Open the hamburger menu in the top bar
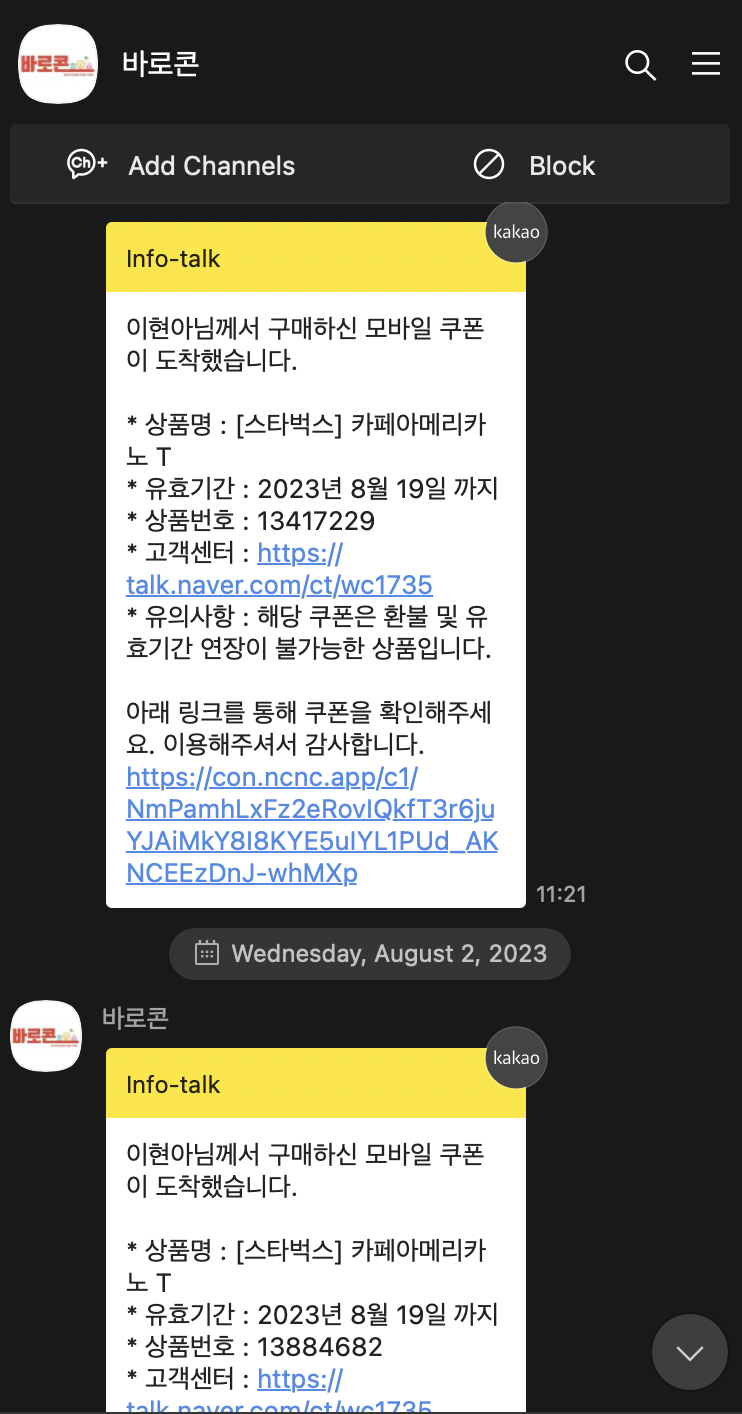Image resolution: width=742 pixels, height=1414 pixels. coord(706,64)
